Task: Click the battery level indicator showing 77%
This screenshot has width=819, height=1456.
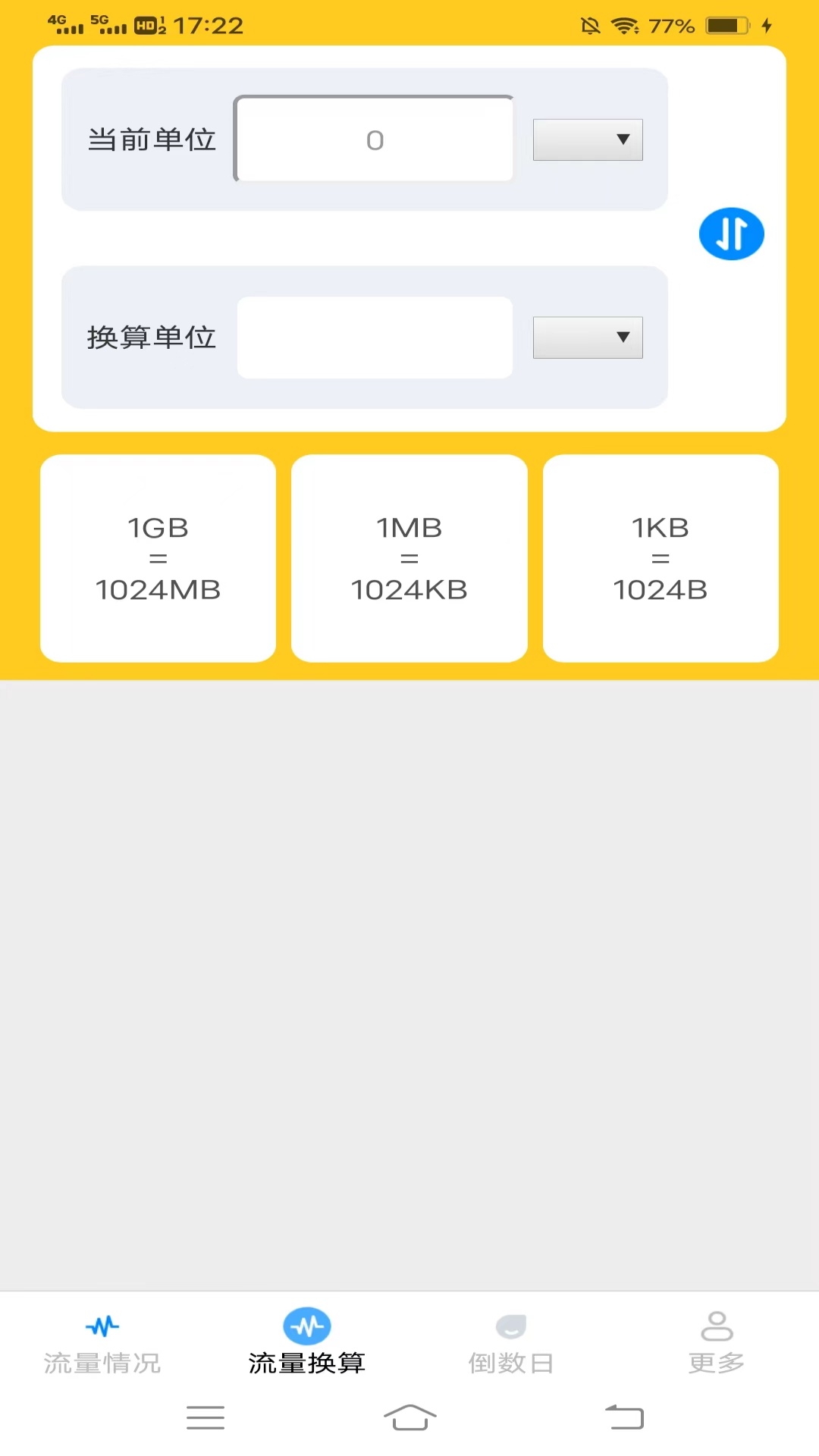Action: click(x=670, y=25)
